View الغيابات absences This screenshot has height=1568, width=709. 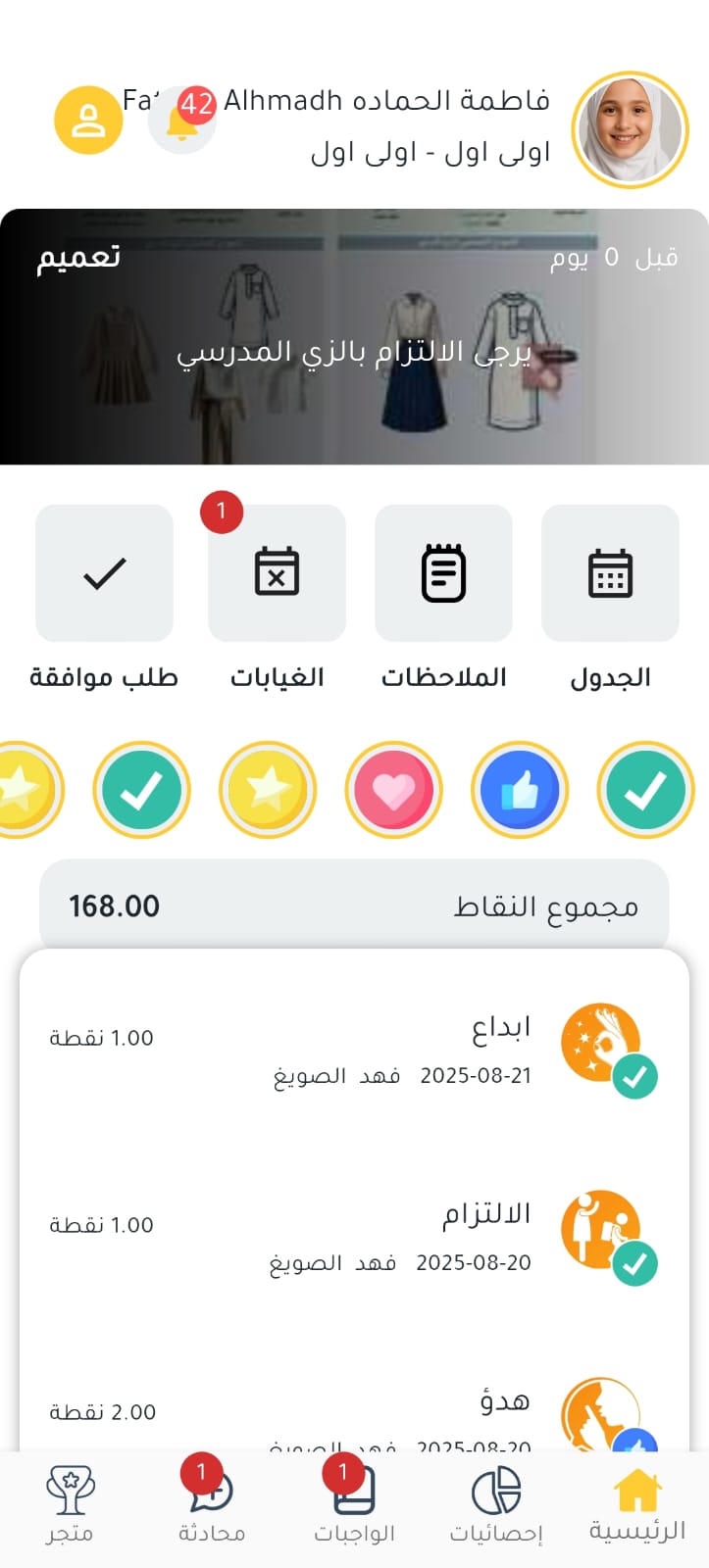pos(277,573)
